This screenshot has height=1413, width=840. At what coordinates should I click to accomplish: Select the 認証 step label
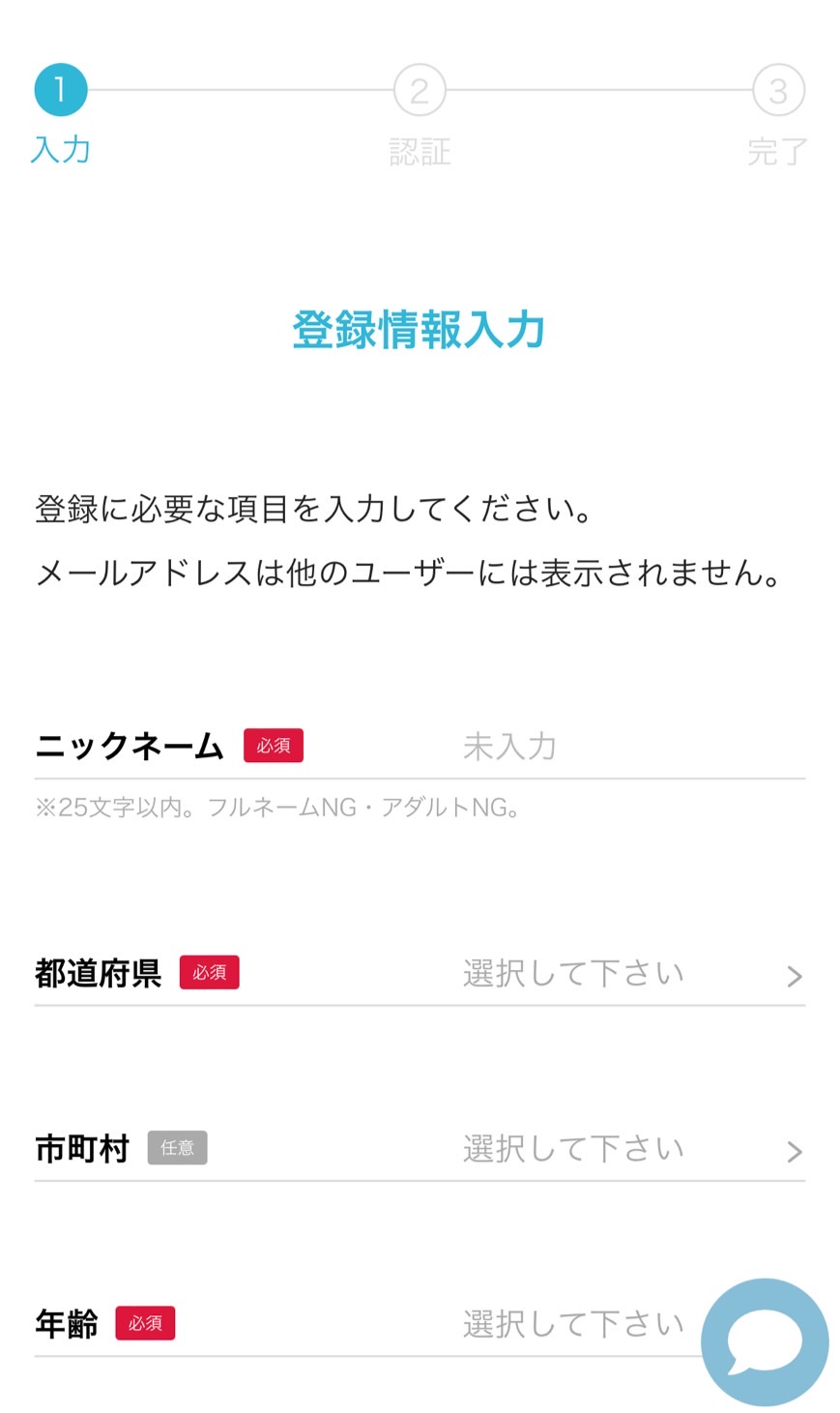point(419,150)
